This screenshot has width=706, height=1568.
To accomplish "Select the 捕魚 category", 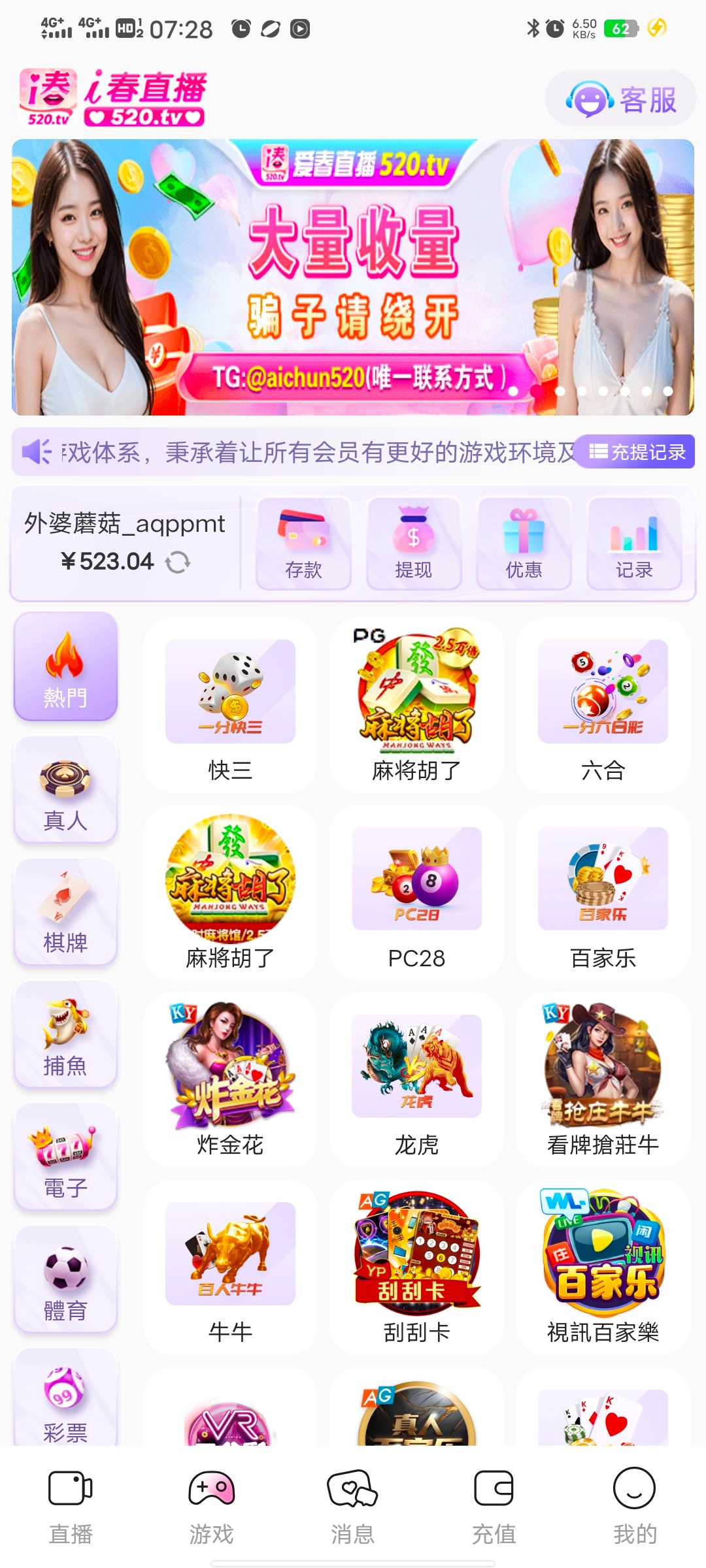I will pos(65,1035).
